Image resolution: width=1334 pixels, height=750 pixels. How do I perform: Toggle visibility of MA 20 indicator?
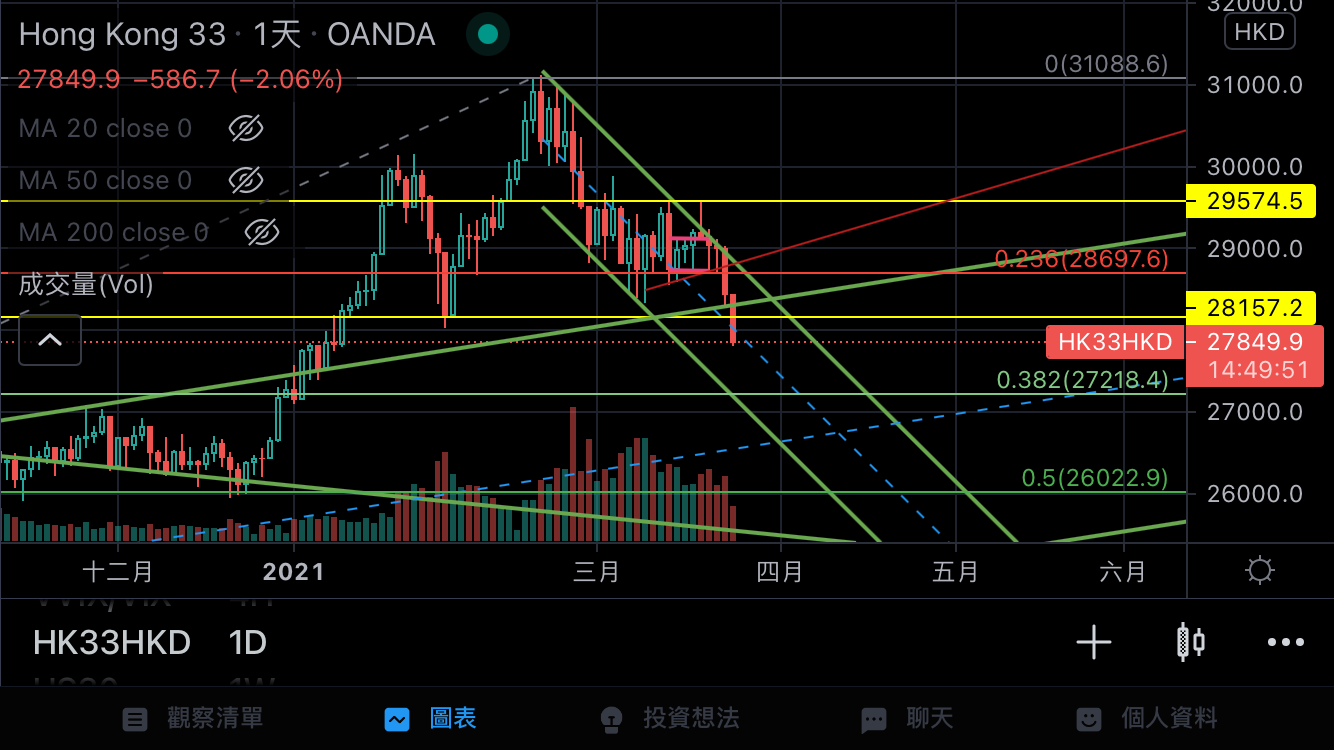point(245,128)
